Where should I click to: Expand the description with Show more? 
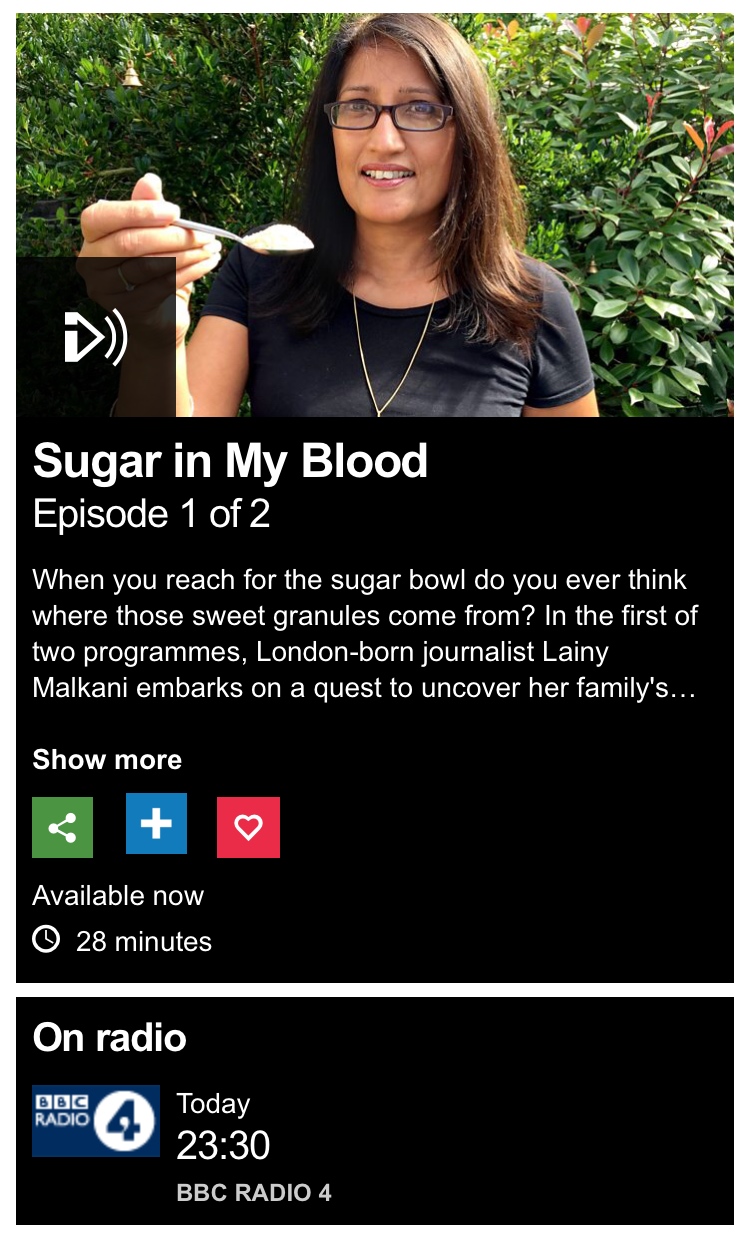107,760
